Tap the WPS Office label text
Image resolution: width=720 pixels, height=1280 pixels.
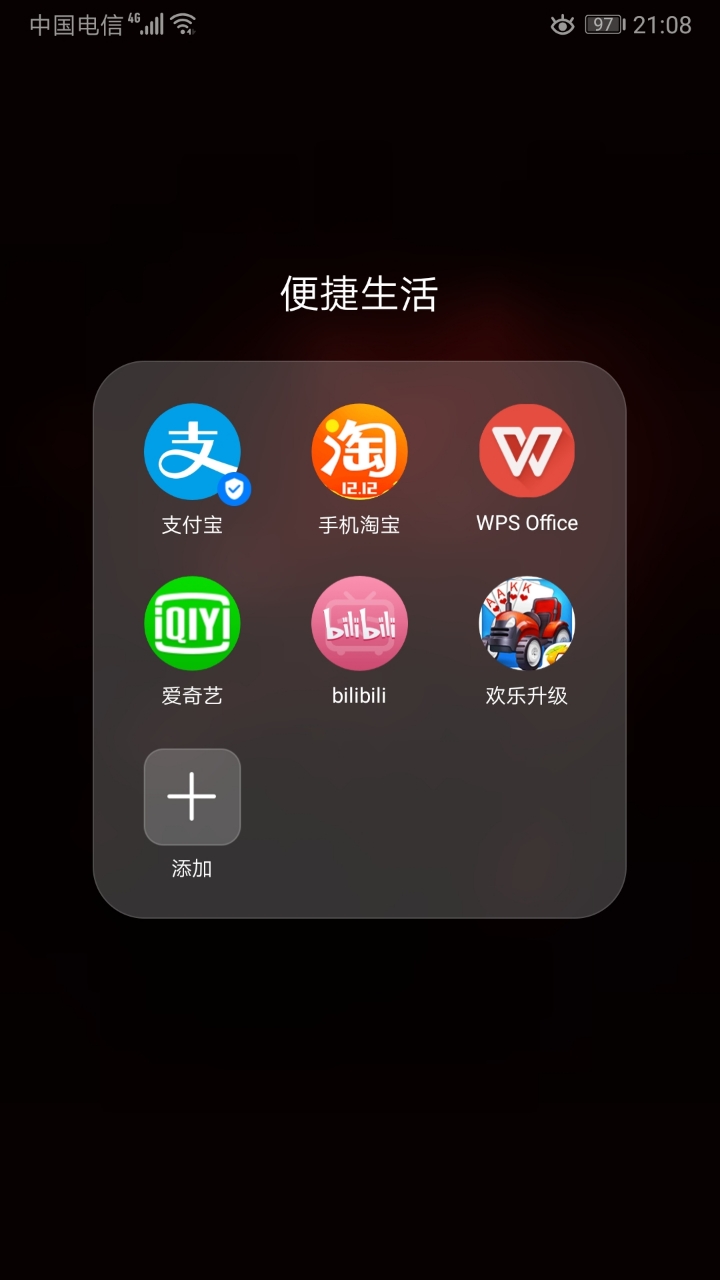(527, 523)
